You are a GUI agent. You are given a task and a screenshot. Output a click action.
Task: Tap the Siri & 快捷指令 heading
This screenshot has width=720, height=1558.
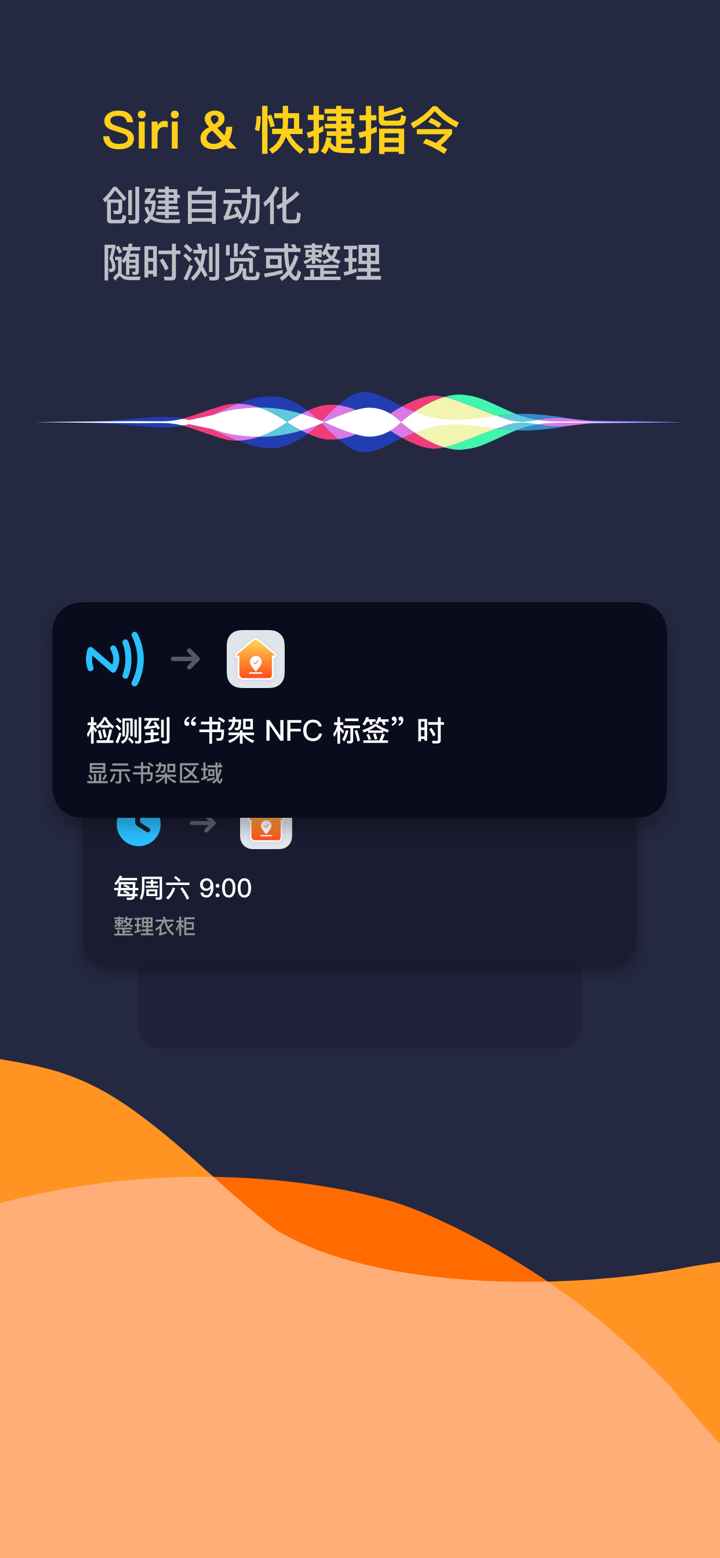[281, 129]
